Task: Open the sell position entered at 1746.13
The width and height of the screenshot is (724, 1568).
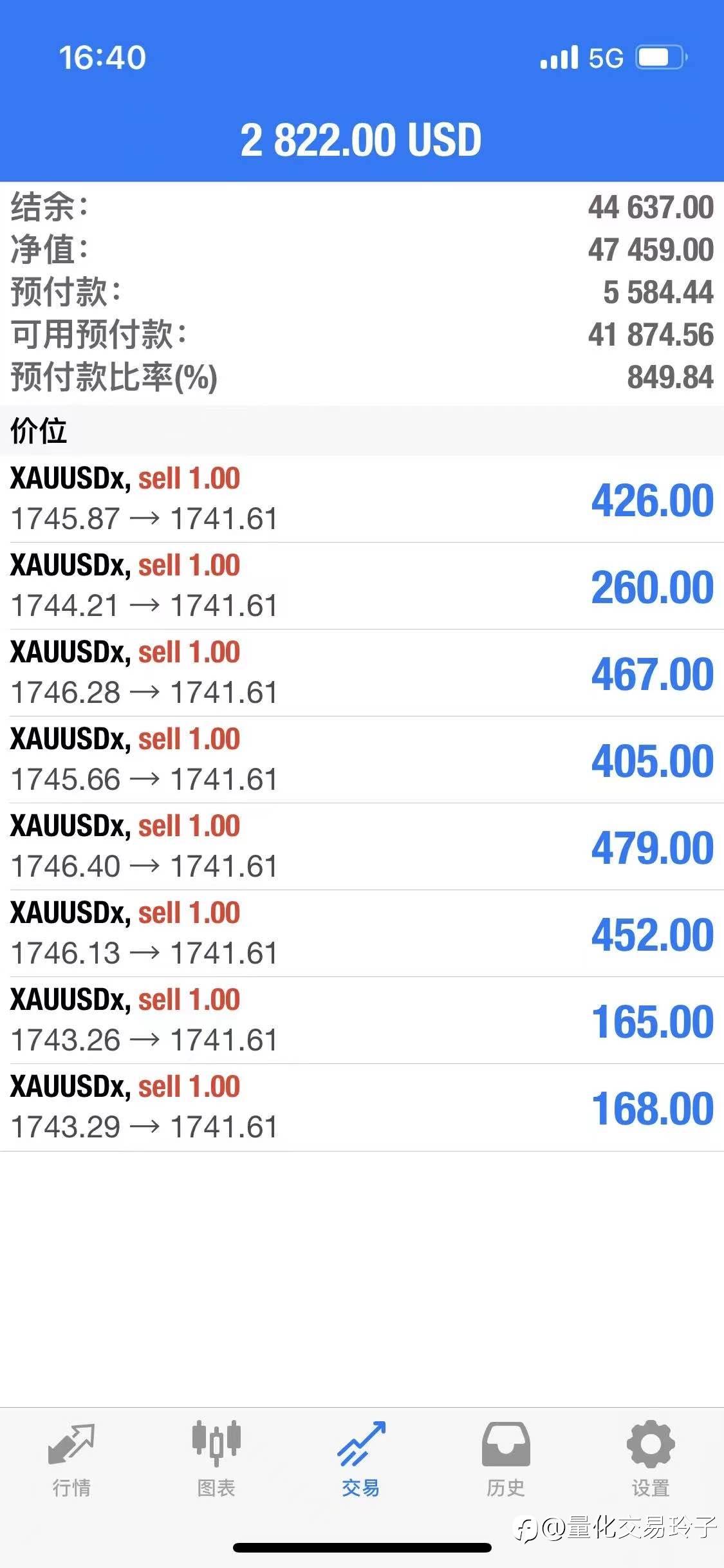Action: pyautogui.click(x=362, y=933)
